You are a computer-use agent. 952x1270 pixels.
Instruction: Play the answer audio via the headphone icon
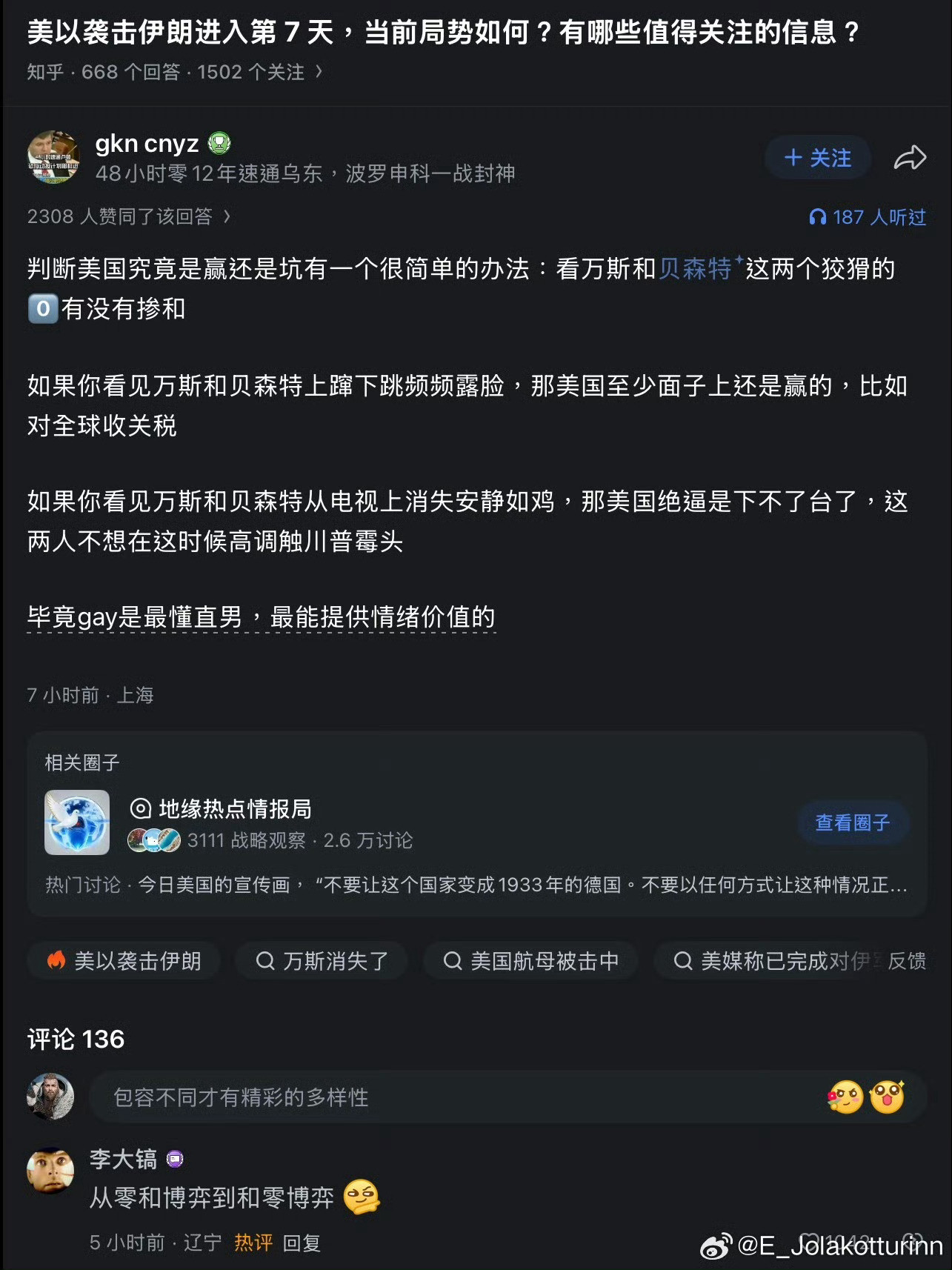point(818,217)
